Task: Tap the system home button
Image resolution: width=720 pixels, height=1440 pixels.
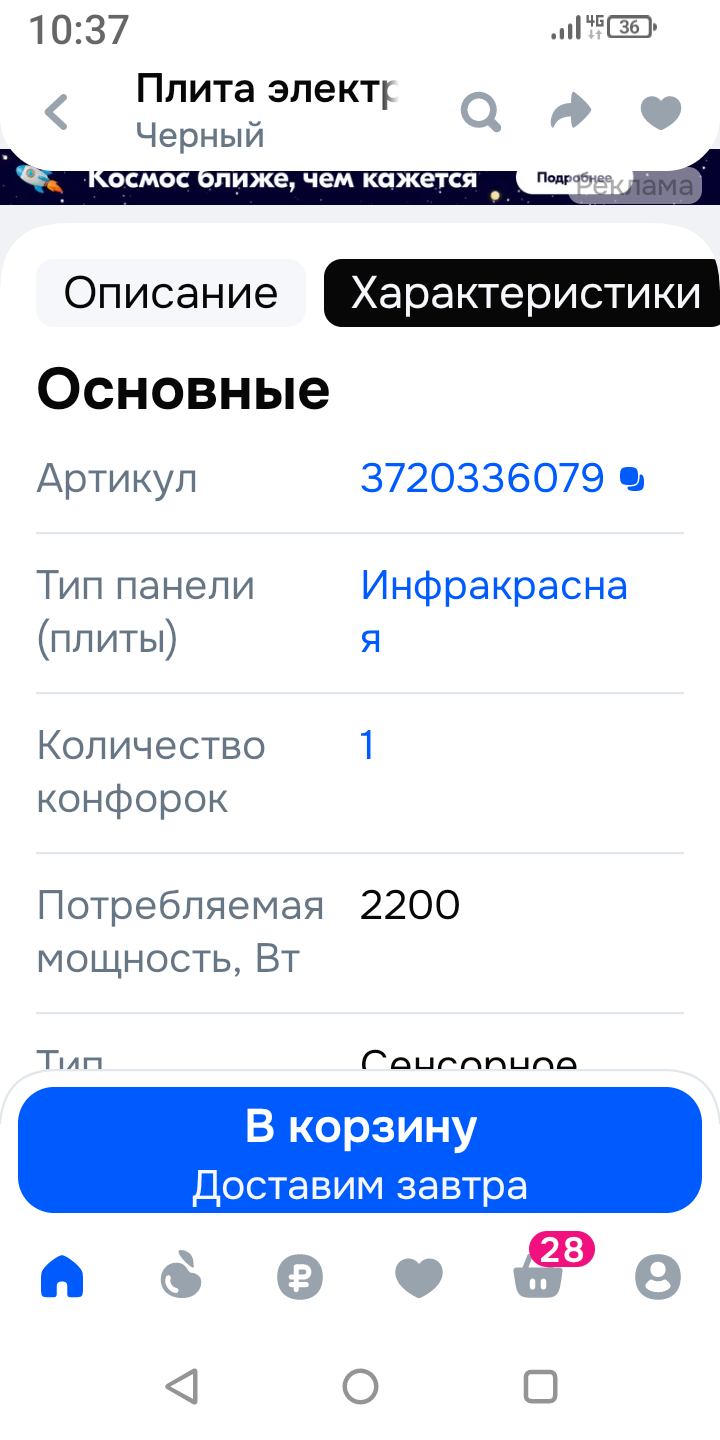Action: pyautogui.click(x=360, y=1387)
